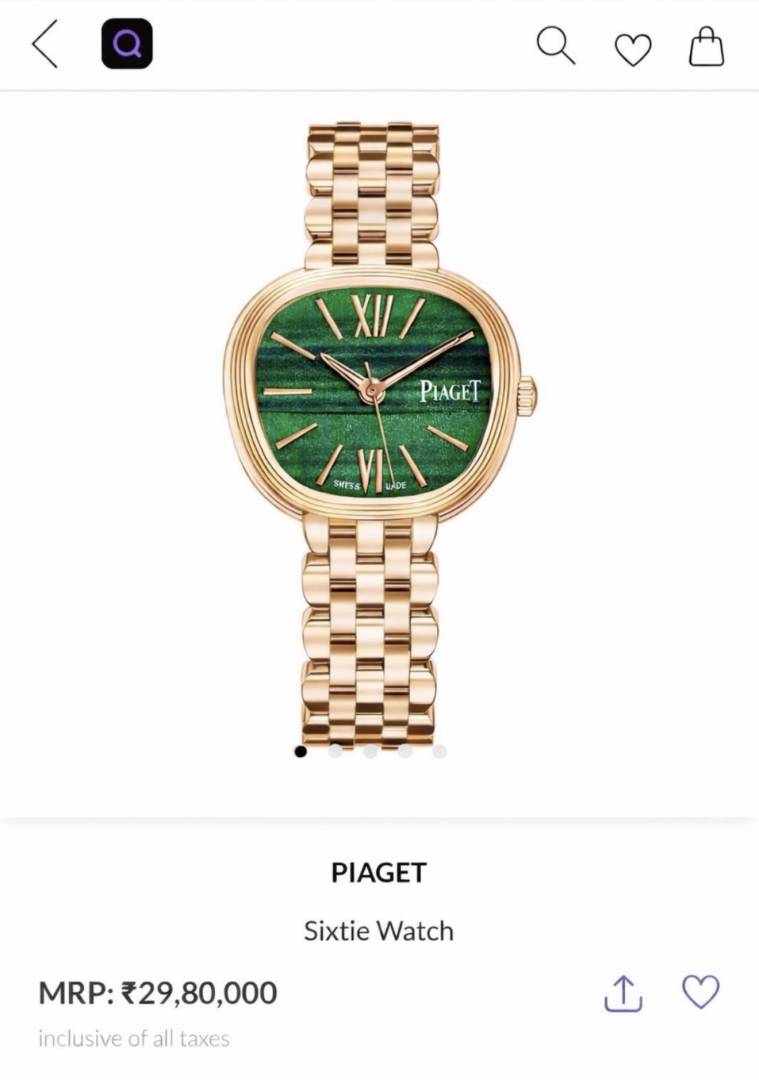Open the purple Q home logo

pyautogui.click(x=127, y=45)
